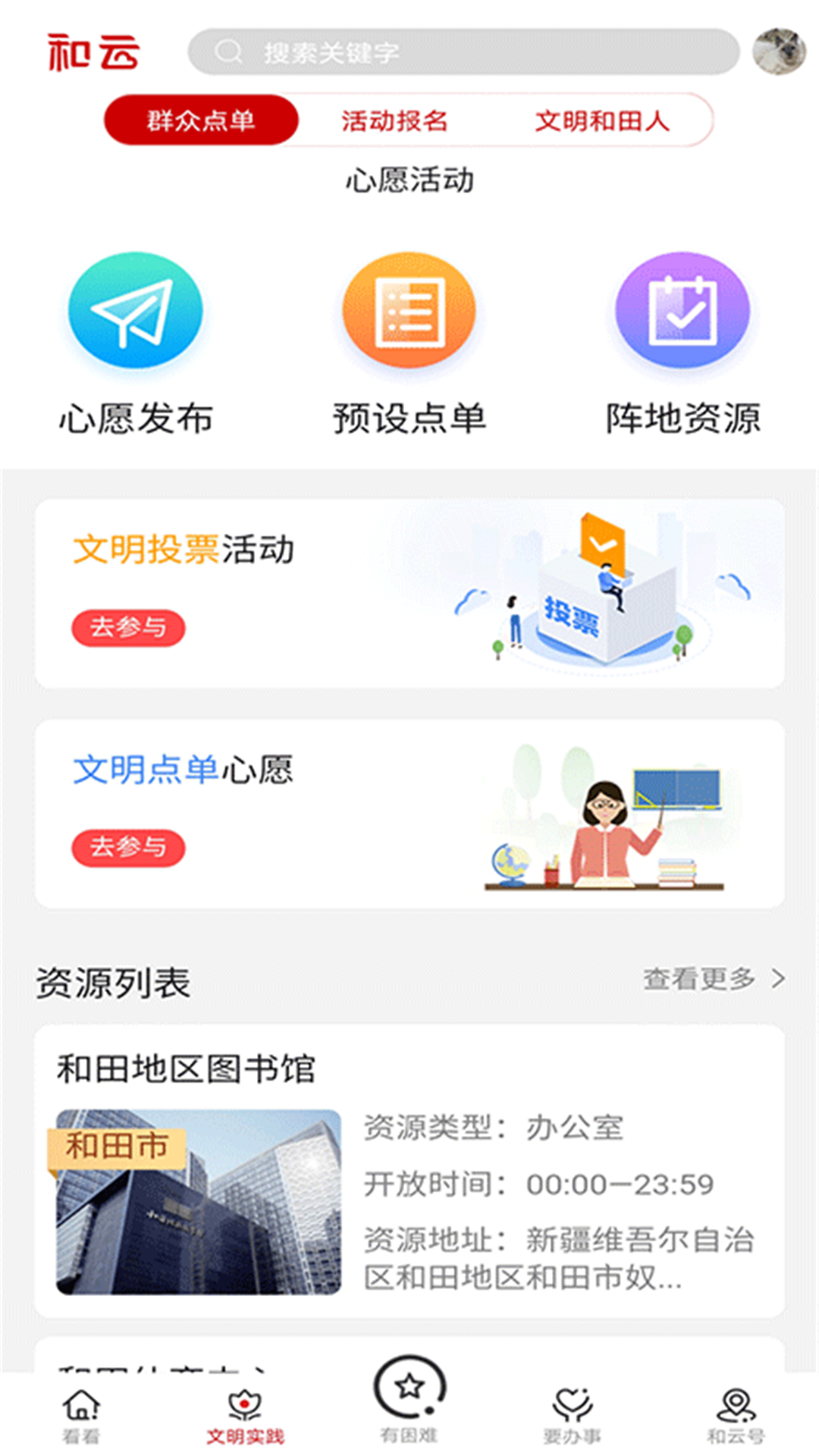The width and height of the screenshot is (819, 1456).
Task: Open the 和云号 tab
Action: 736,1414
